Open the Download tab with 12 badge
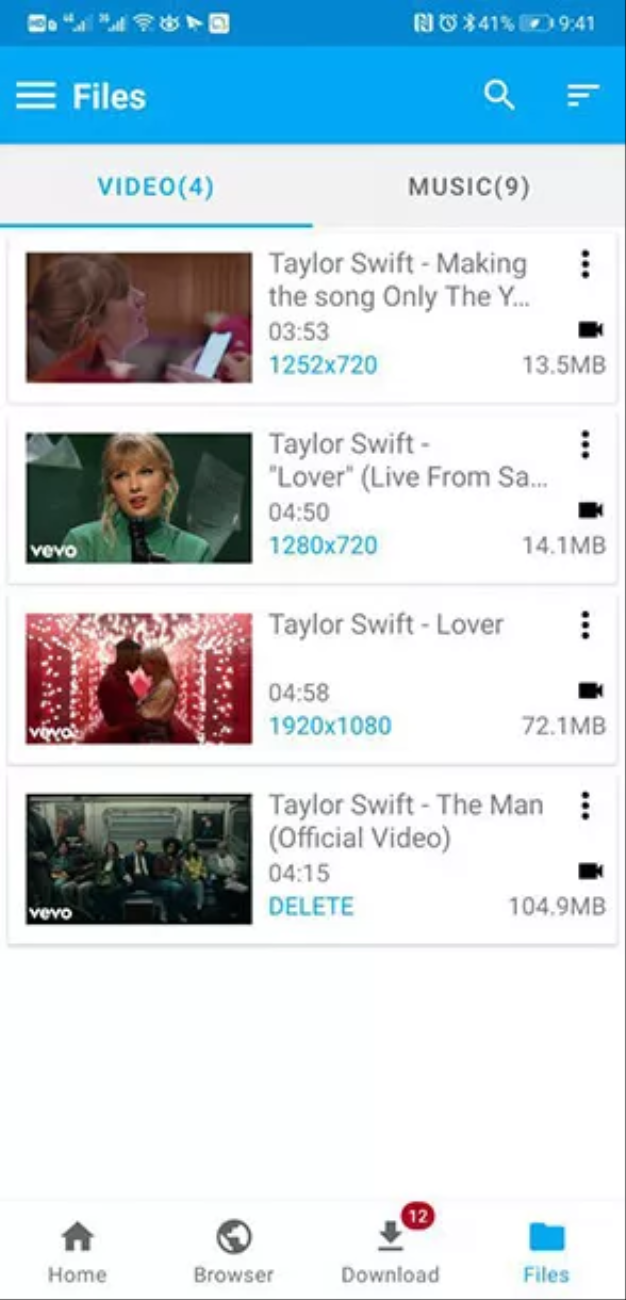The height and width of the screenshot is (1300, 626). coord(390,1253)
